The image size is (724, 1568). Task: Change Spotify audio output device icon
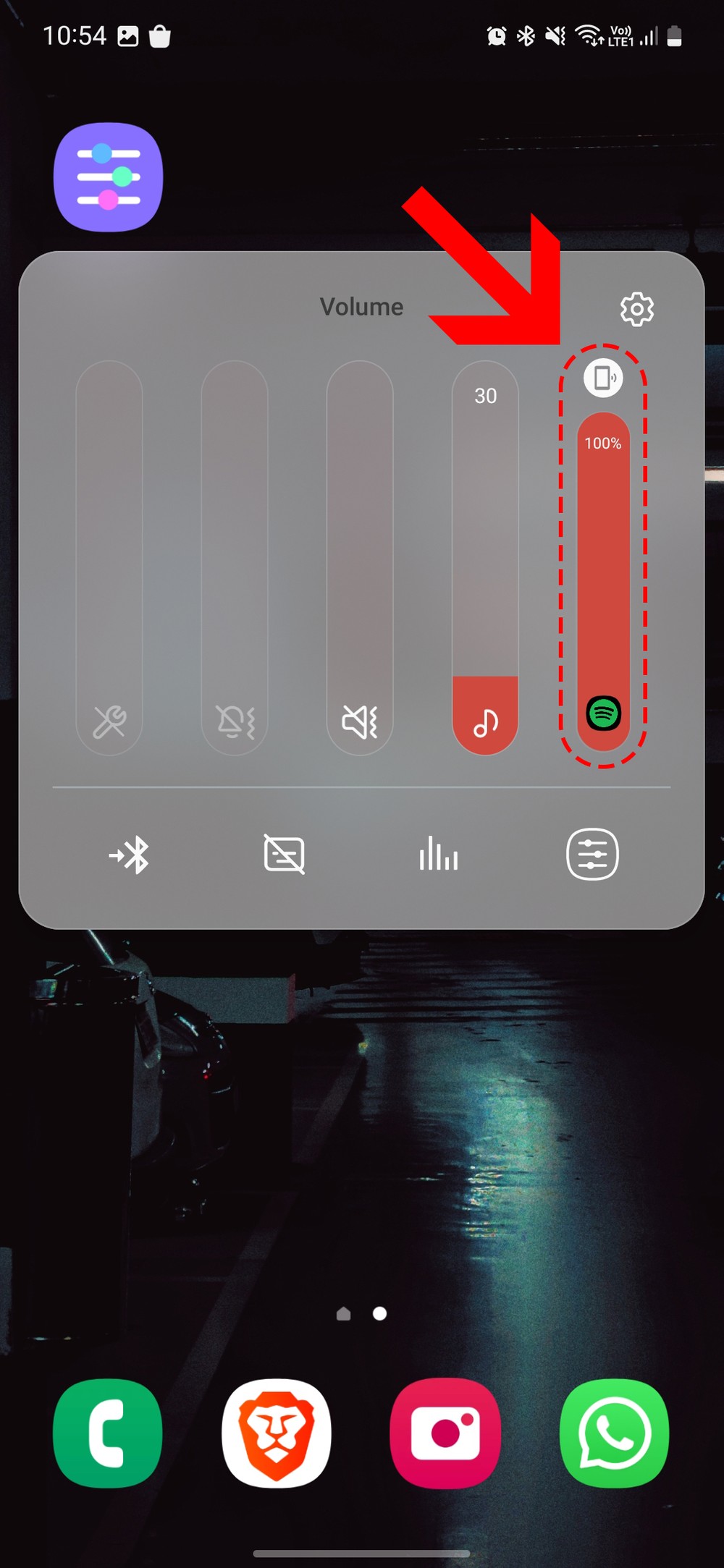603,378
